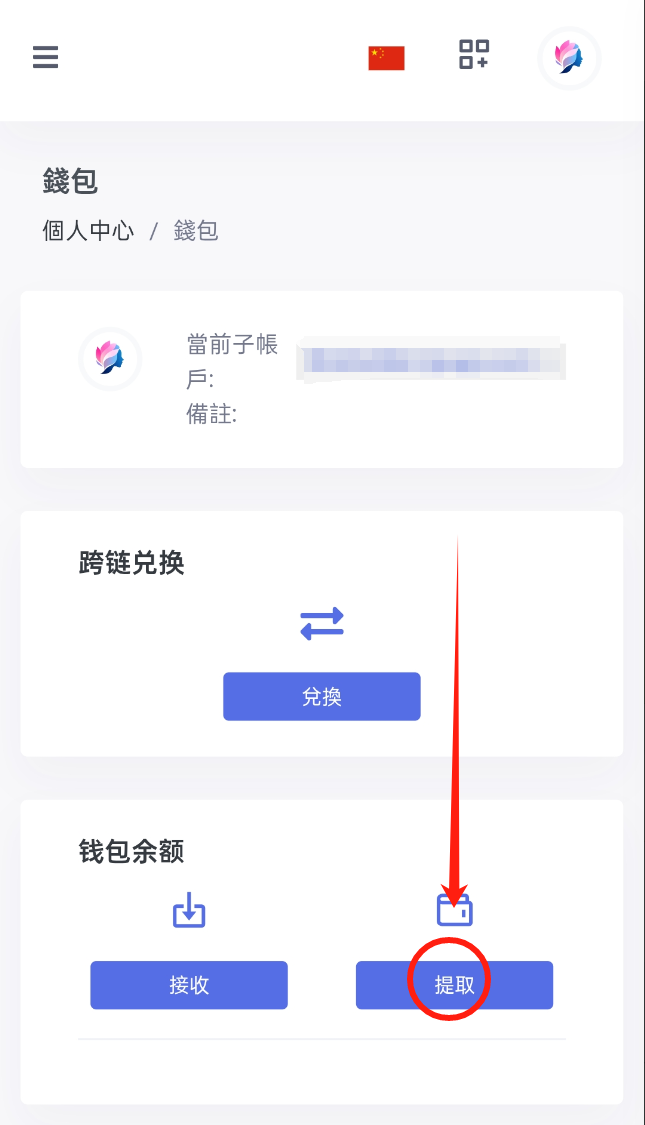Change language via the China flag

coord(386,58)
